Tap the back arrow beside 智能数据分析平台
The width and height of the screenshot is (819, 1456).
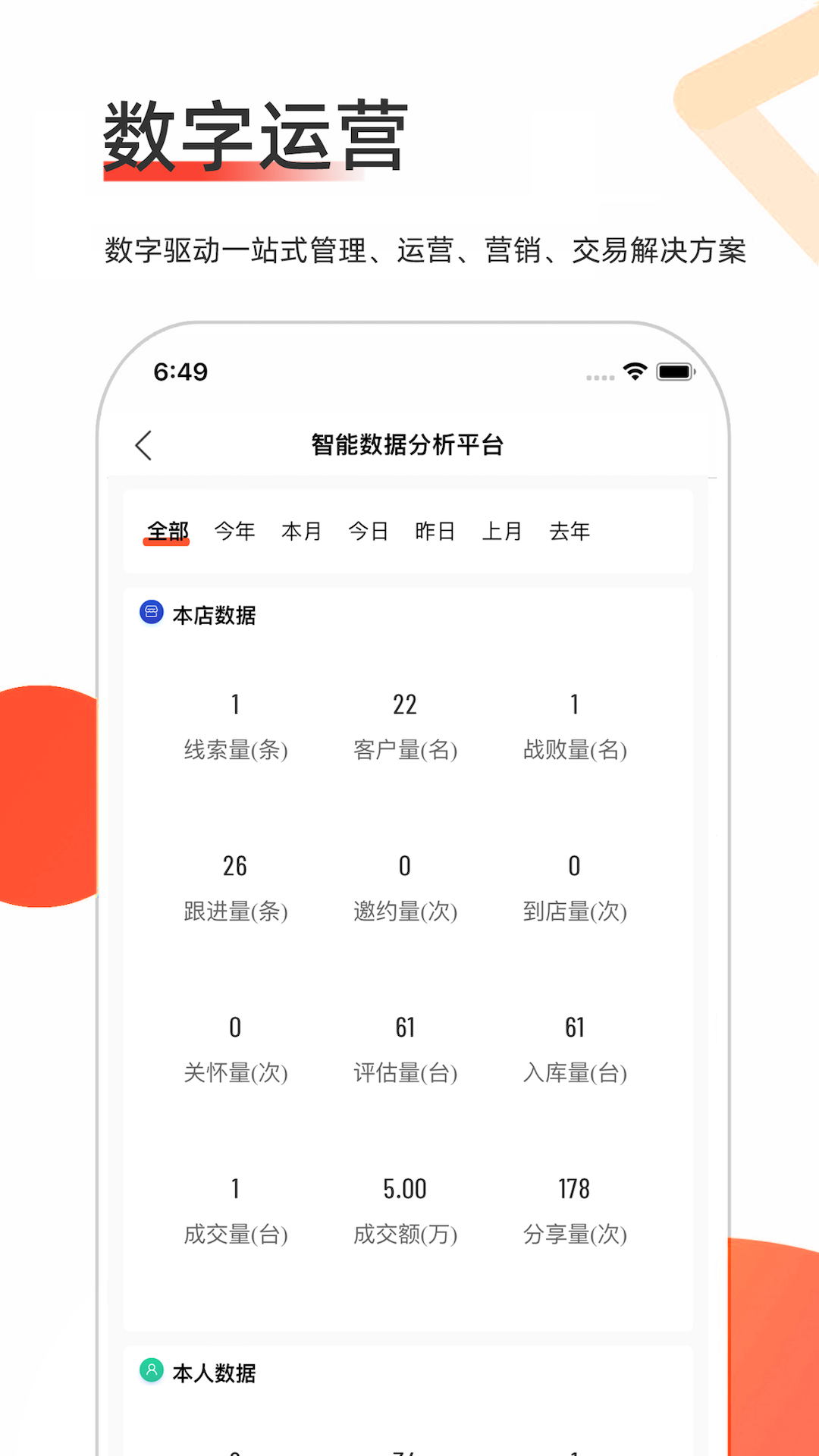[144, 446]
